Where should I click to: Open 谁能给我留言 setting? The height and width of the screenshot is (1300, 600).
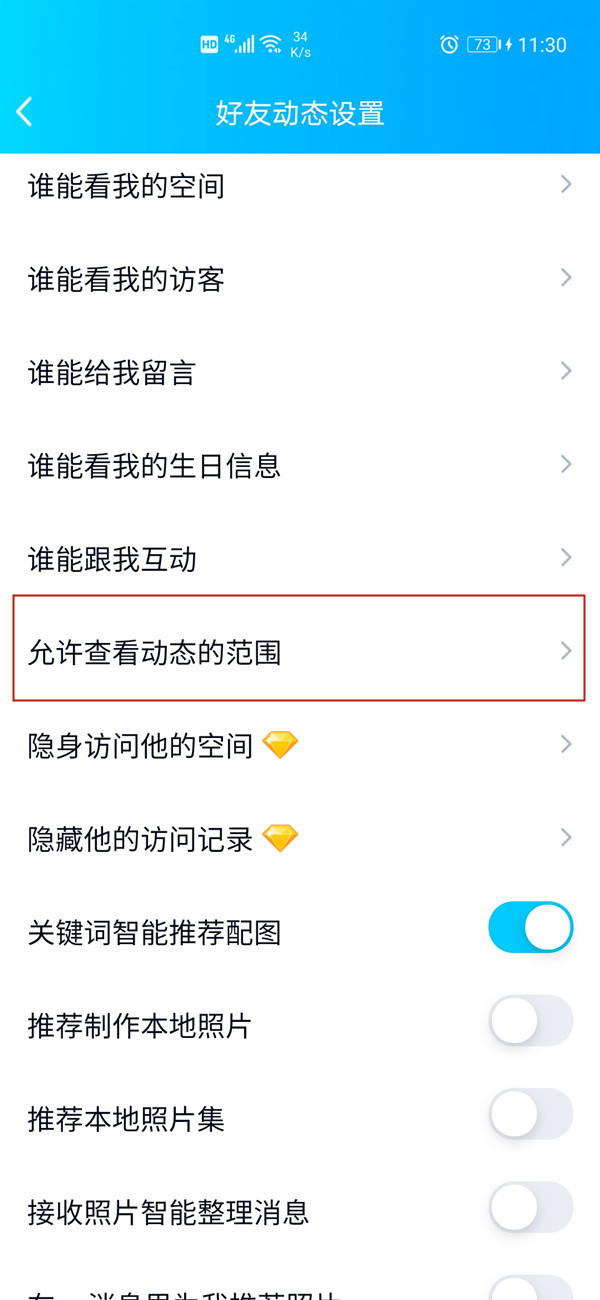(299, 372)
